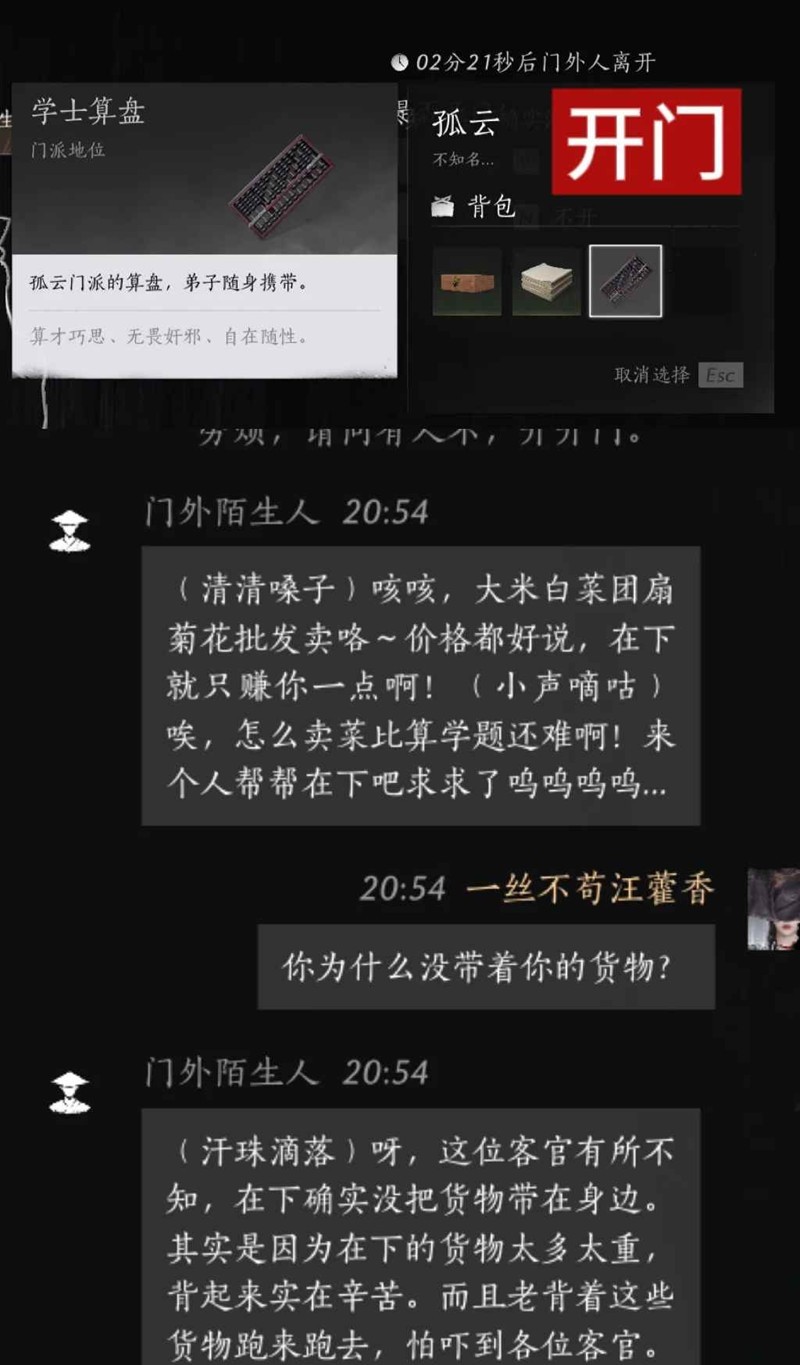This screenshot has width=800, height=1365.
Task: Cancel the selection with 取消选择
Action: pyautogui.click(x=652, y=375)
